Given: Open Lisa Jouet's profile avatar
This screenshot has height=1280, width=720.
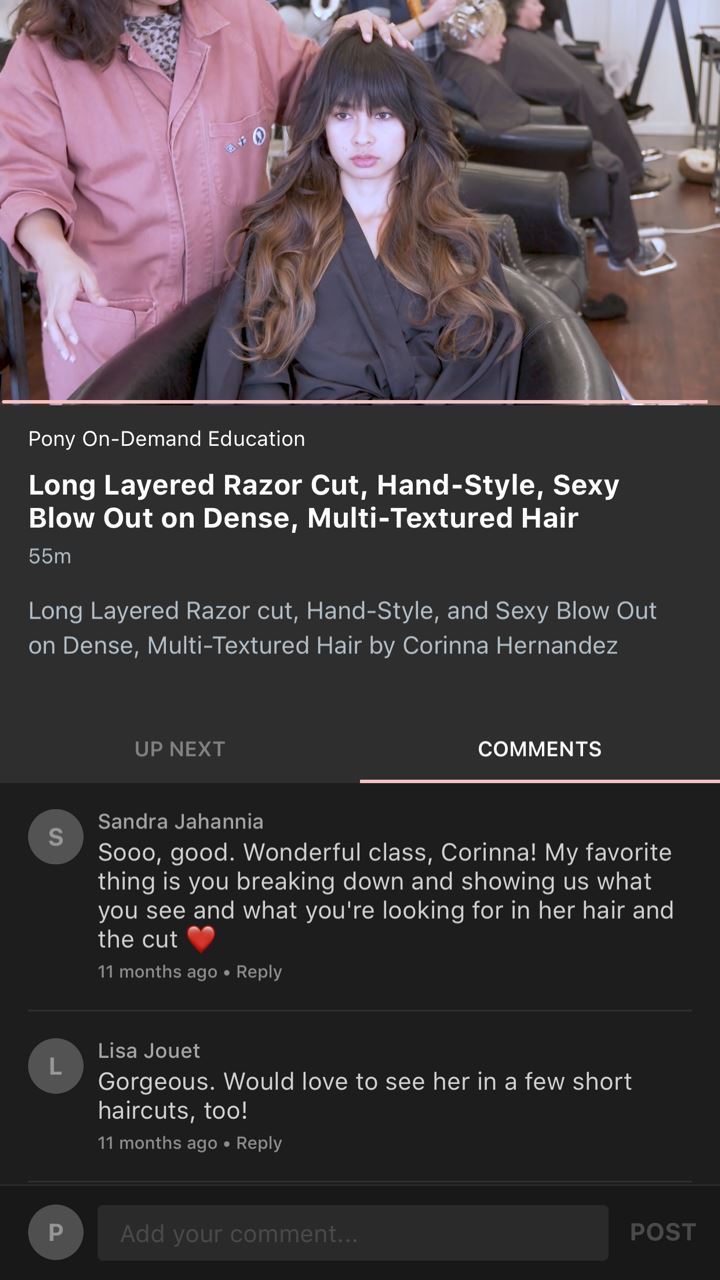Looking at the screenshot, I should pyautogui.click(x=56, y=1066).
